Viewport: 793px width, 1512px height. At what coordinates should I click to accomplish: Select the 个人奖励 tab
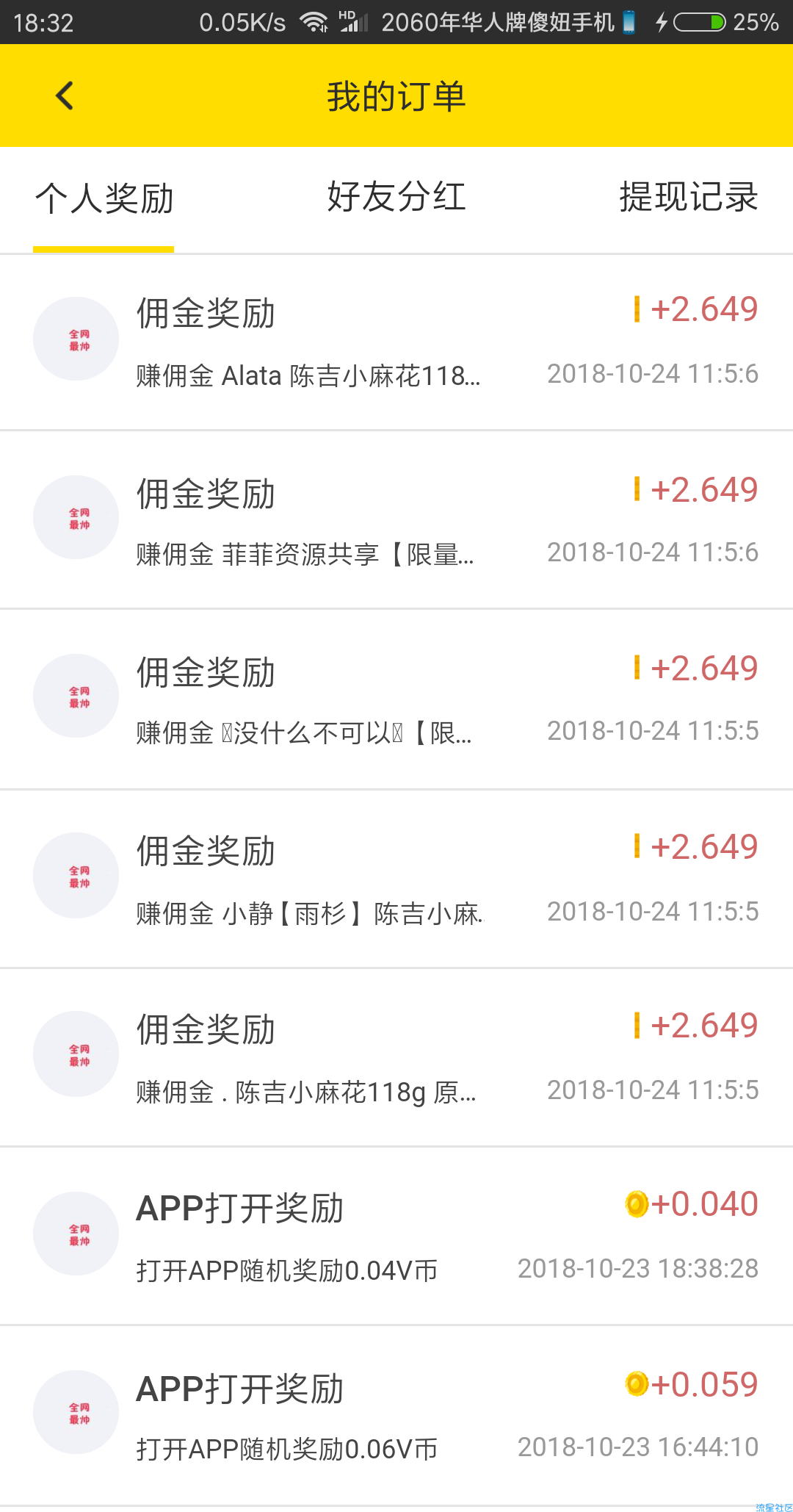pyautogui.click(x=104, y=198)
